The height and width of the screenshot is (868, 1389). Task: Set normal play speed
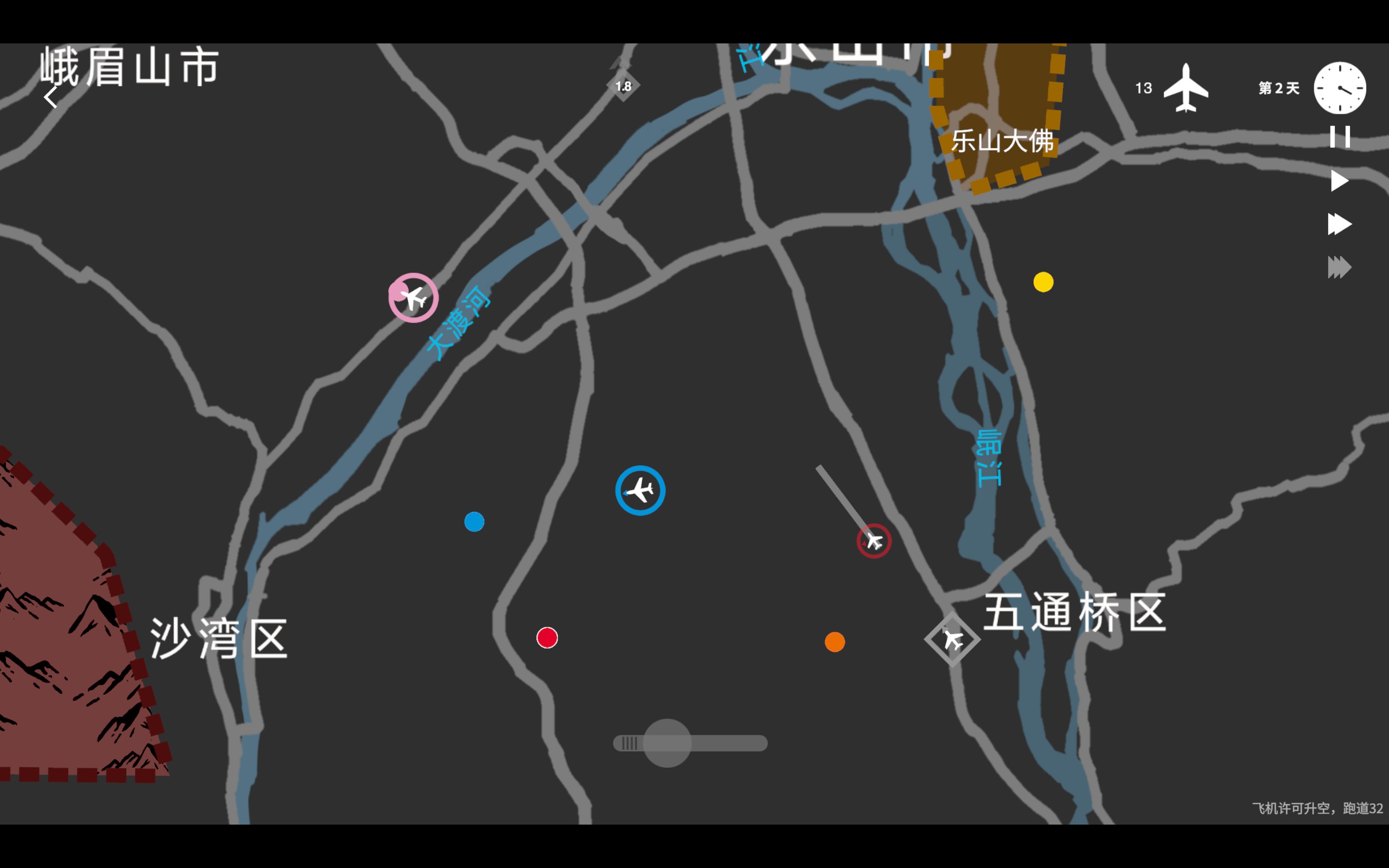[x=1340, y=181]
